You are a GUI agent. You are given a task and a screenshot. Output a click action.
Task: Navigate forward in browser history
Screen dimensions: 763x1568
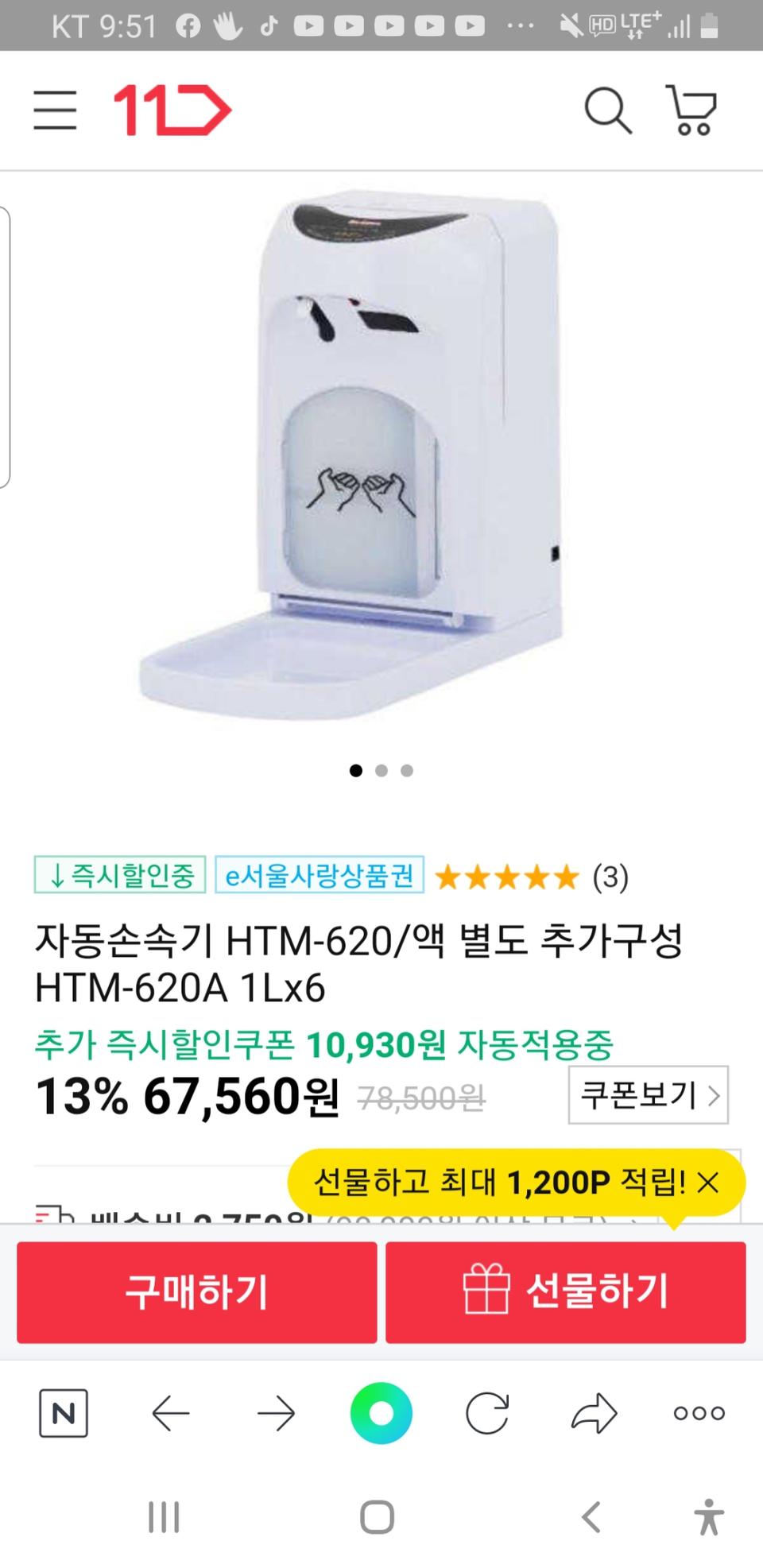[276, 1413]
